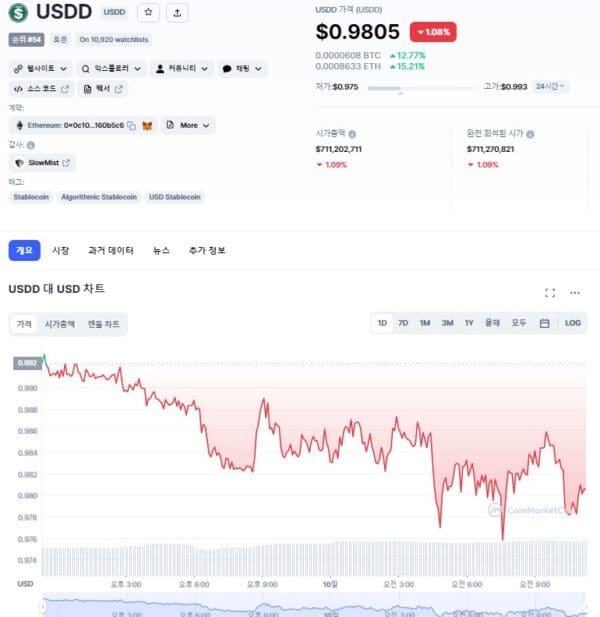Toggle LOG scale on chart
Image resolution: width=600 pixels, height=617 pixels.
(x=572, y=323)
